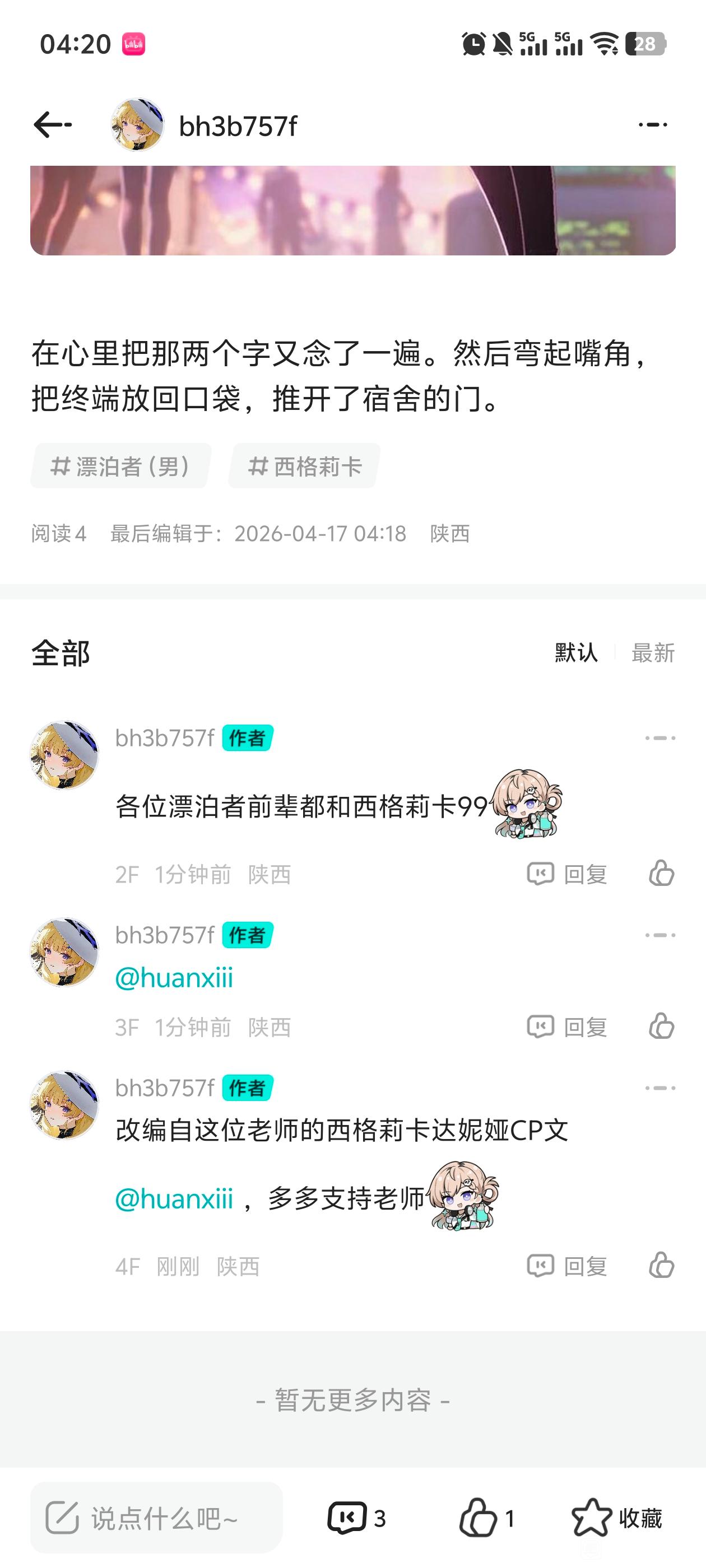Open more options on the 2F comment
This screenshot has width=706, height=1568.
point(659,738)
